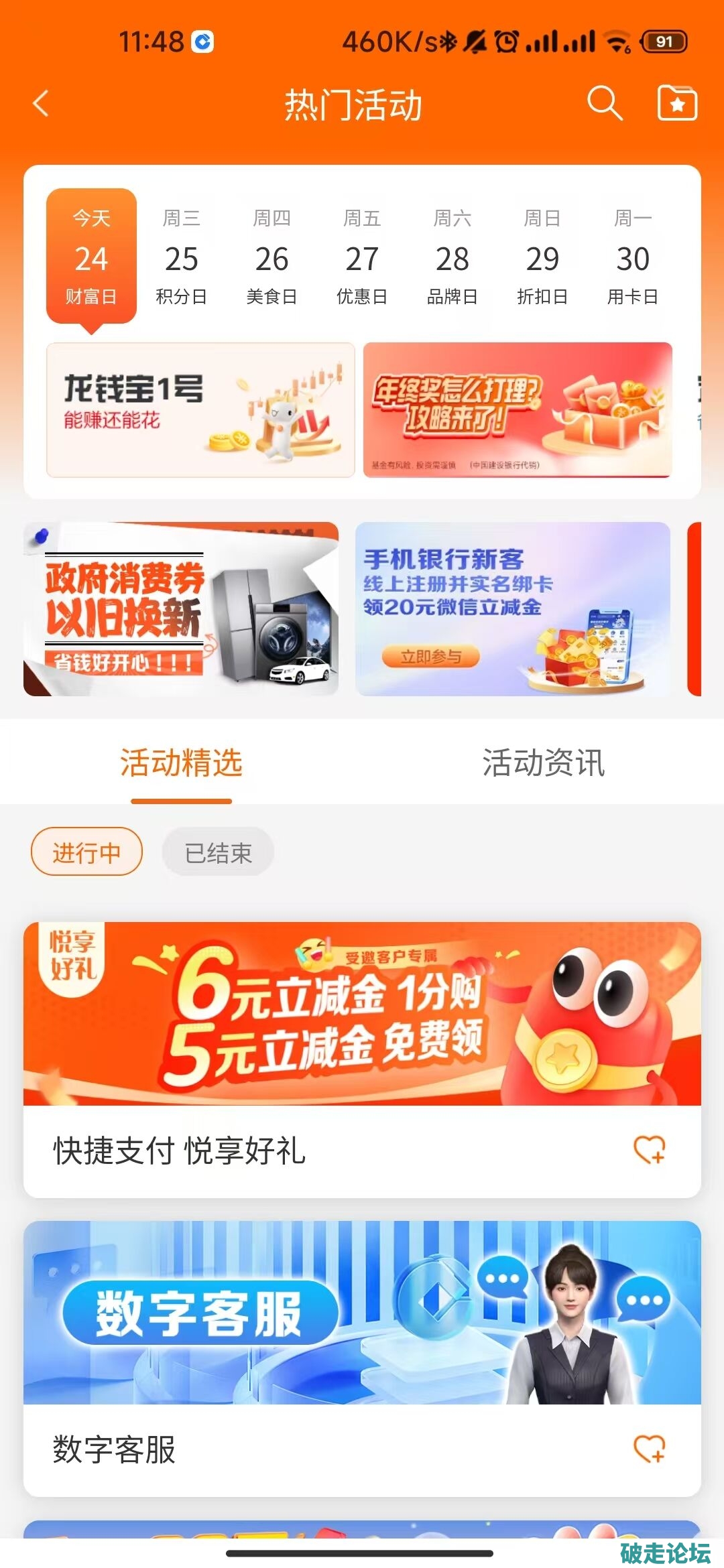Go back from 热门活动 page

coord(42,104)
